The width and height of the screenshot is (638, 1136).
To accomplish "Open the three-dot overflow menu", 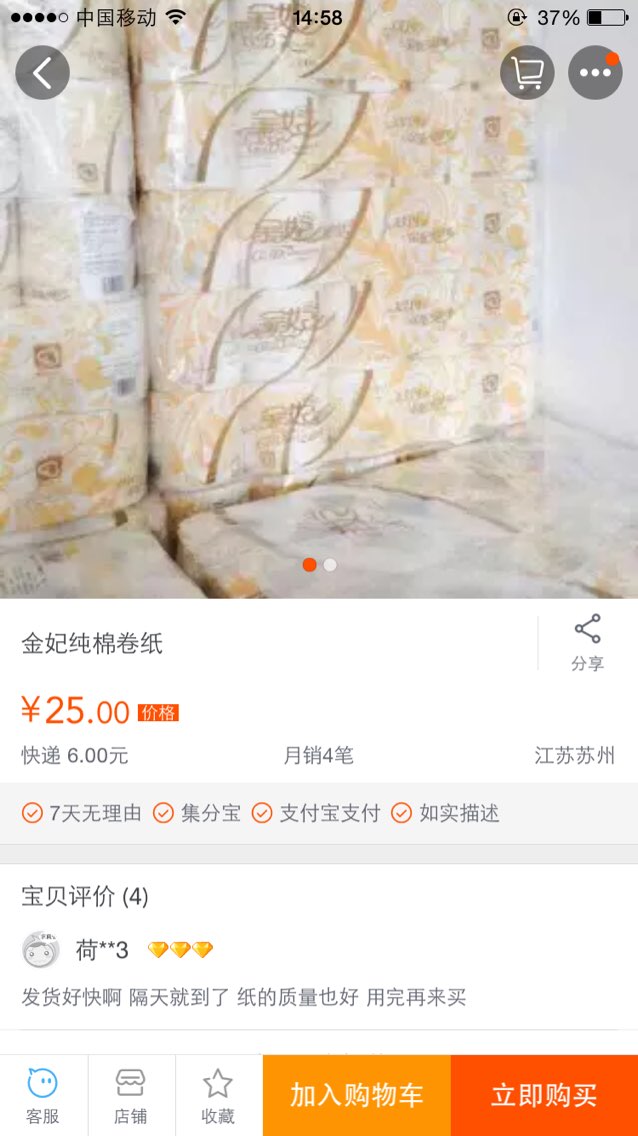I will (595, 73).
